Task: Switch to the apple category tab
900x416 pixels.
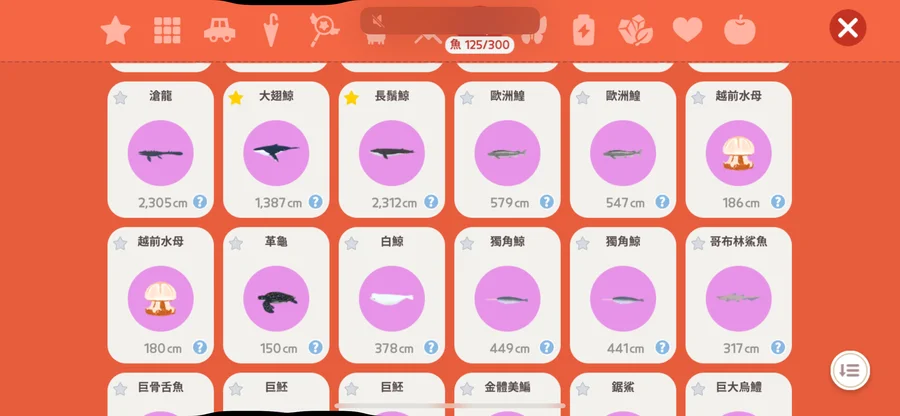Action: click(x=739, y=30)
